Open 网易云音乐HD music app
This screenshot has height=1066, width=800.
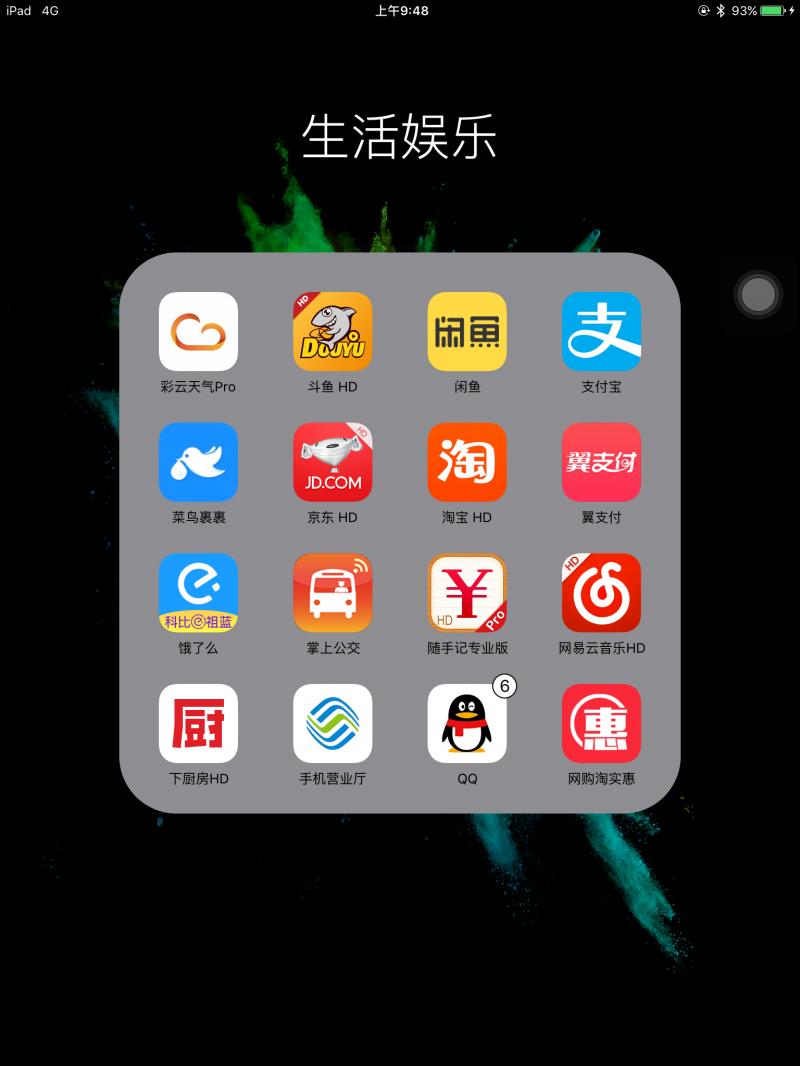click(x=600, y=593)
